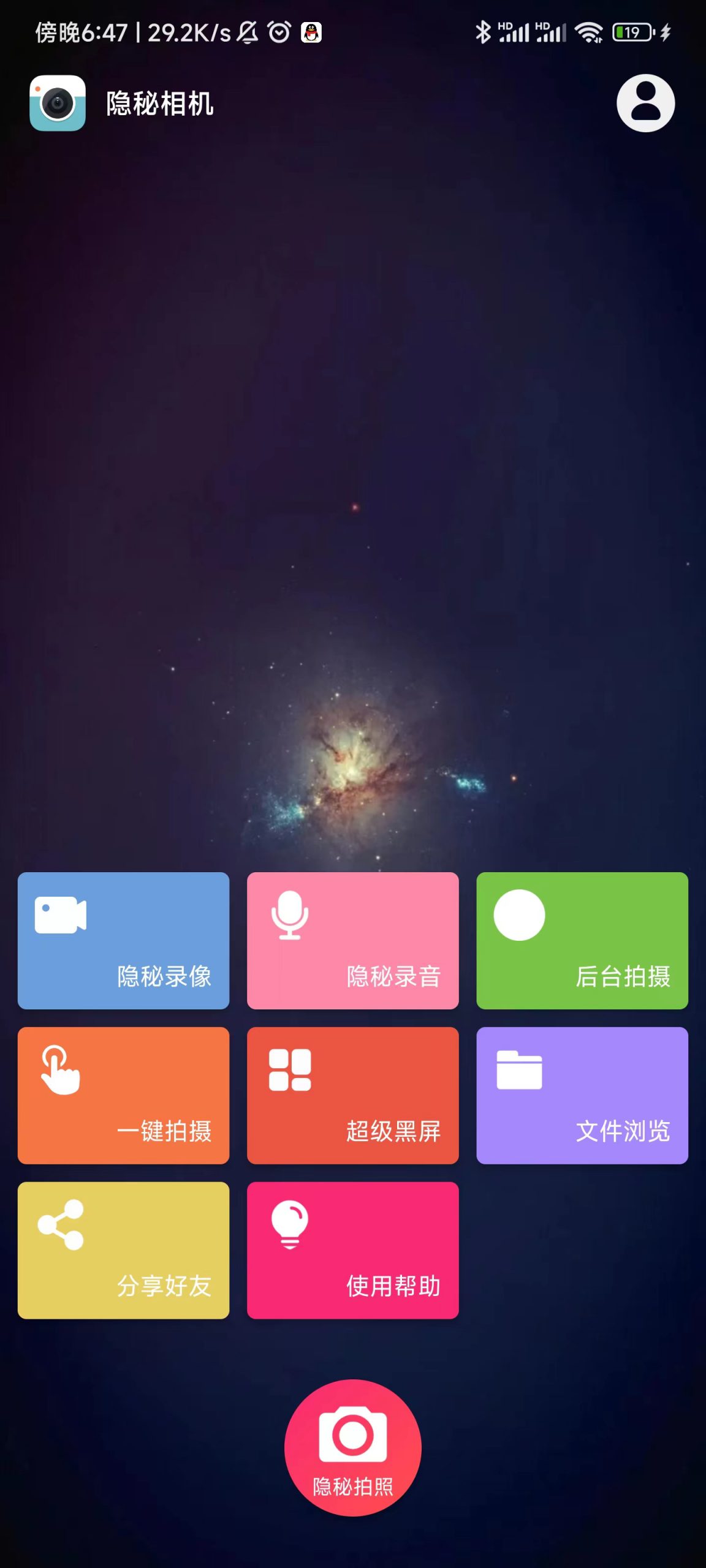Viewport: 706px width, 1568px height.
Task: Tap the 隐秘拍照 camera button
Action: point(352,1449)
